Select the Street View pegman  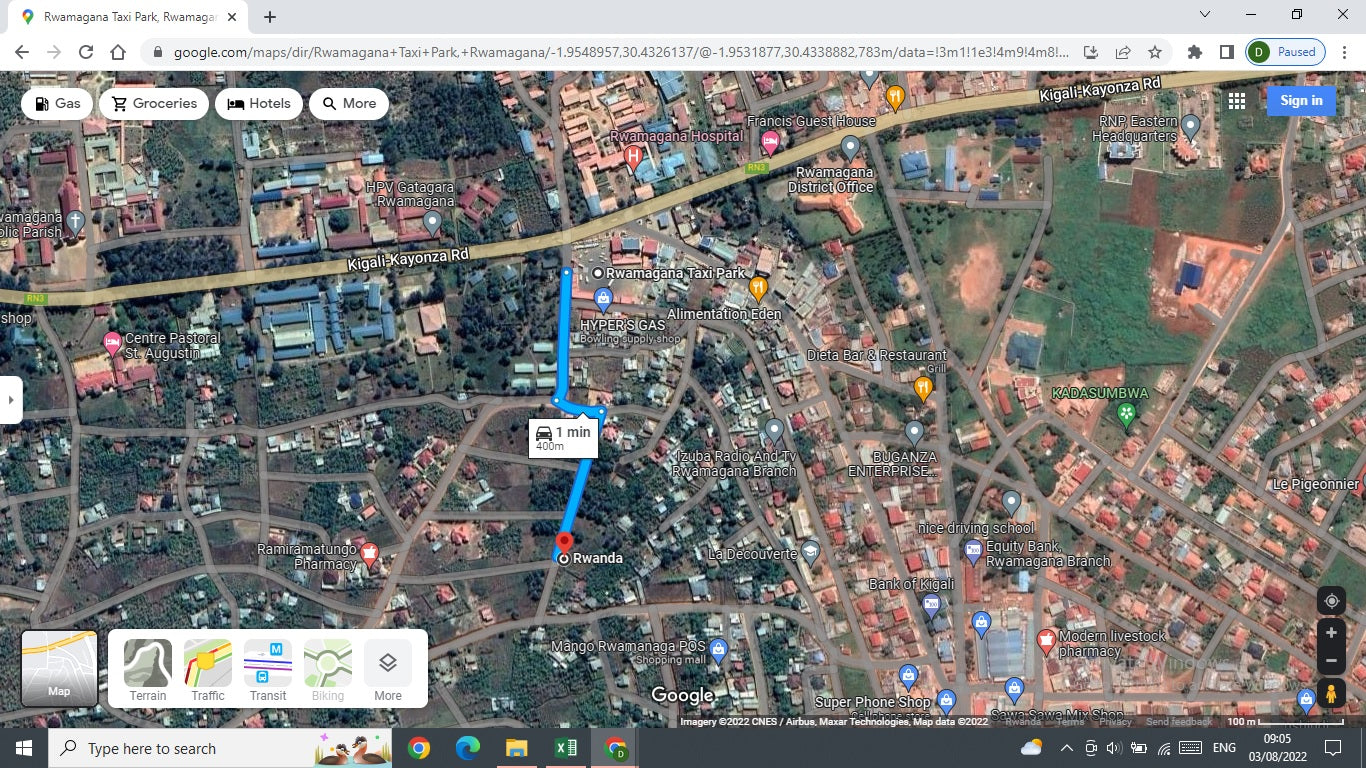tap(1331, 693)
